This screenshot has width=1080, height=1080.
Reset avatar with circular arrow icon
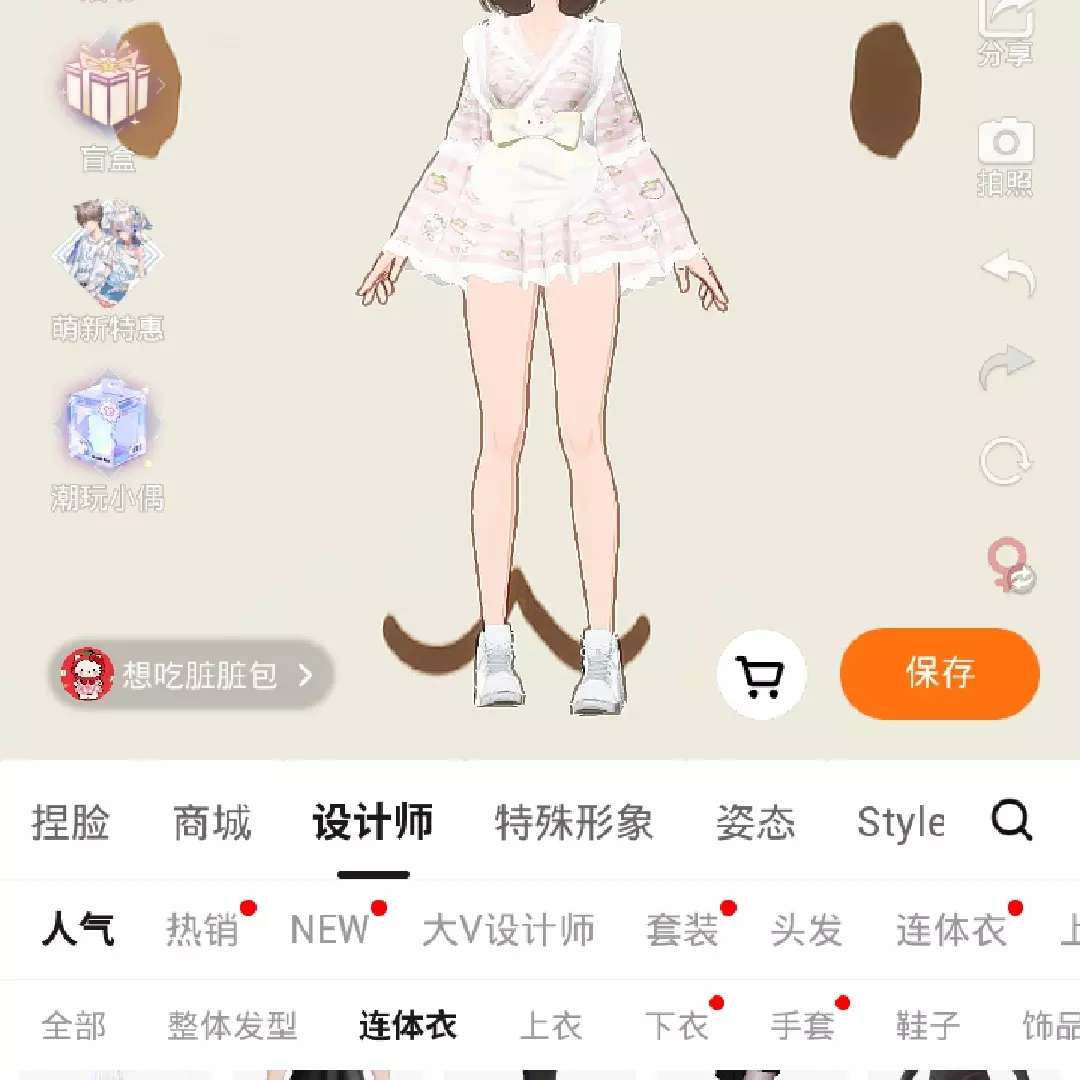tap(1006, 462)
